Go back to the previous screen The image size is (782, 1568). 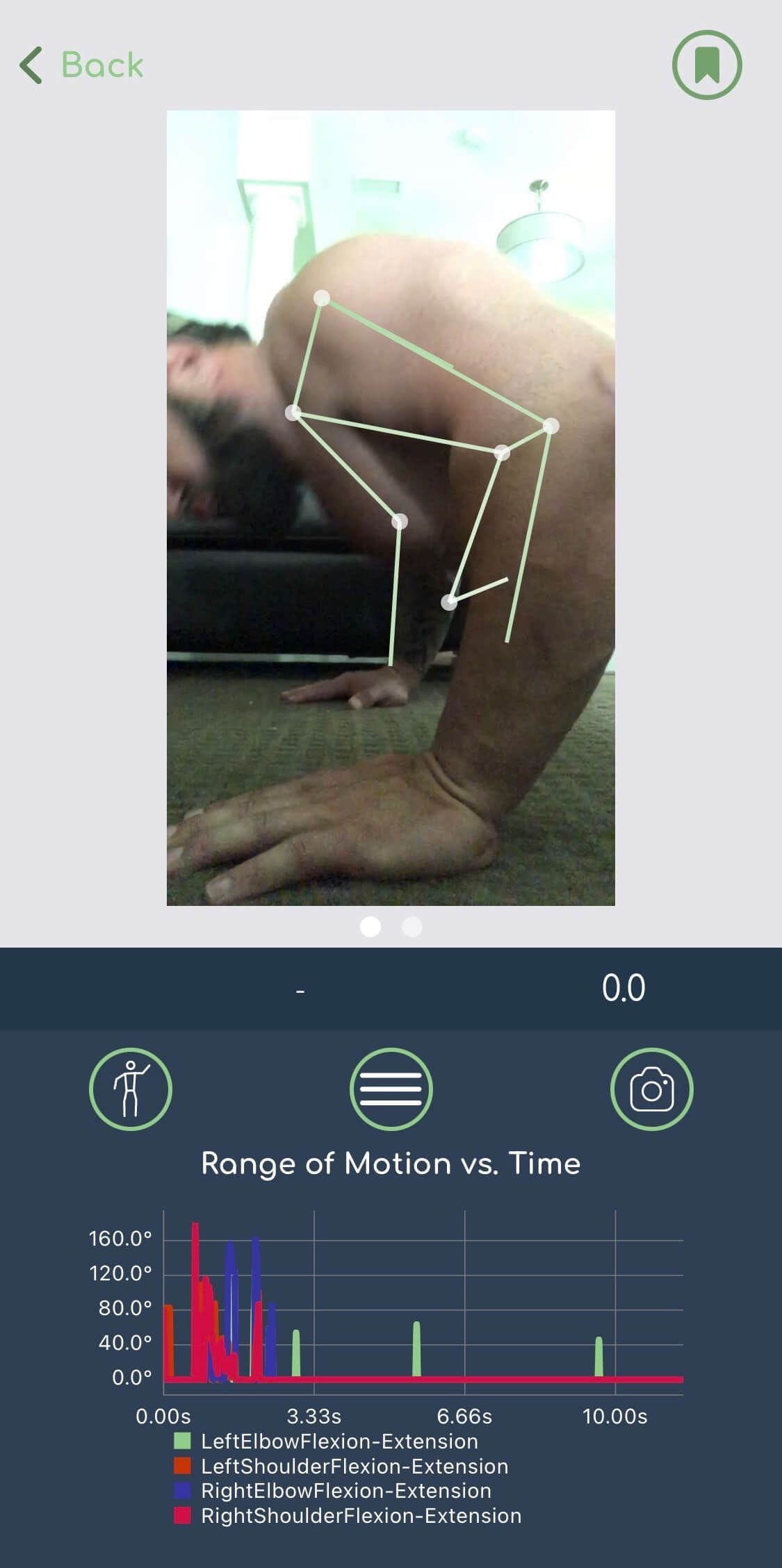81,65
